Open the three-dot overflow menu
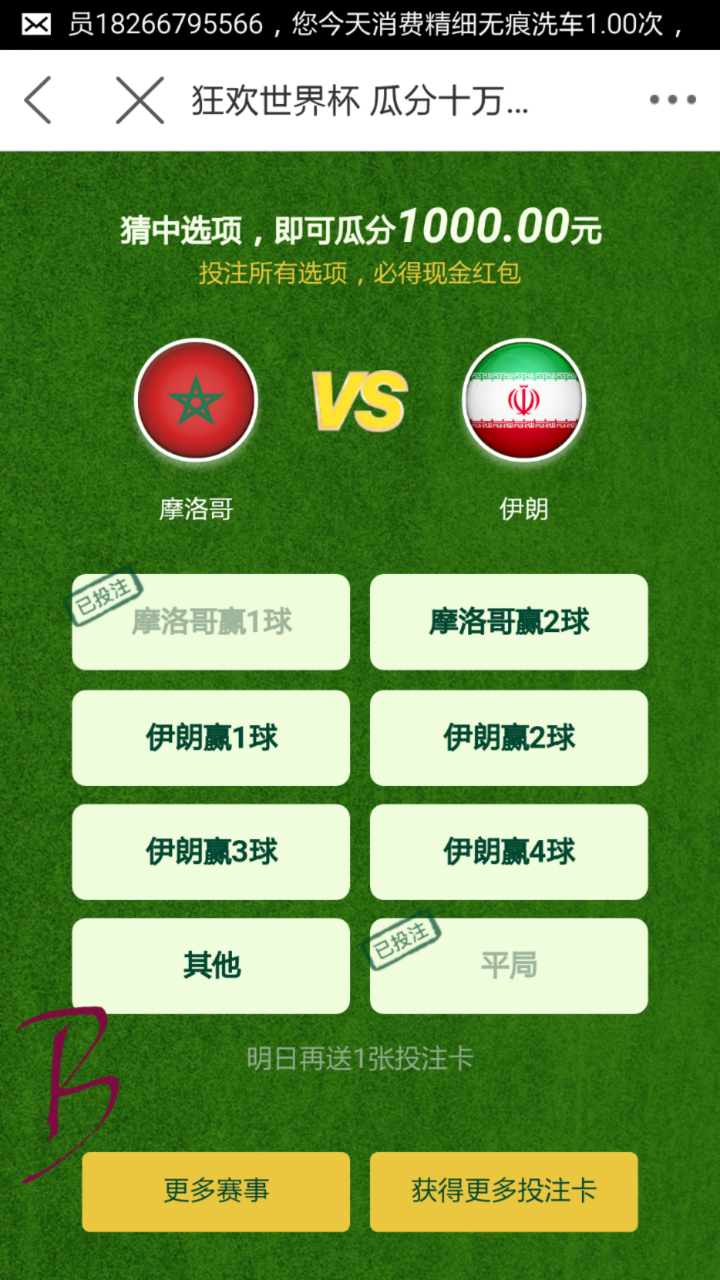 672,100
